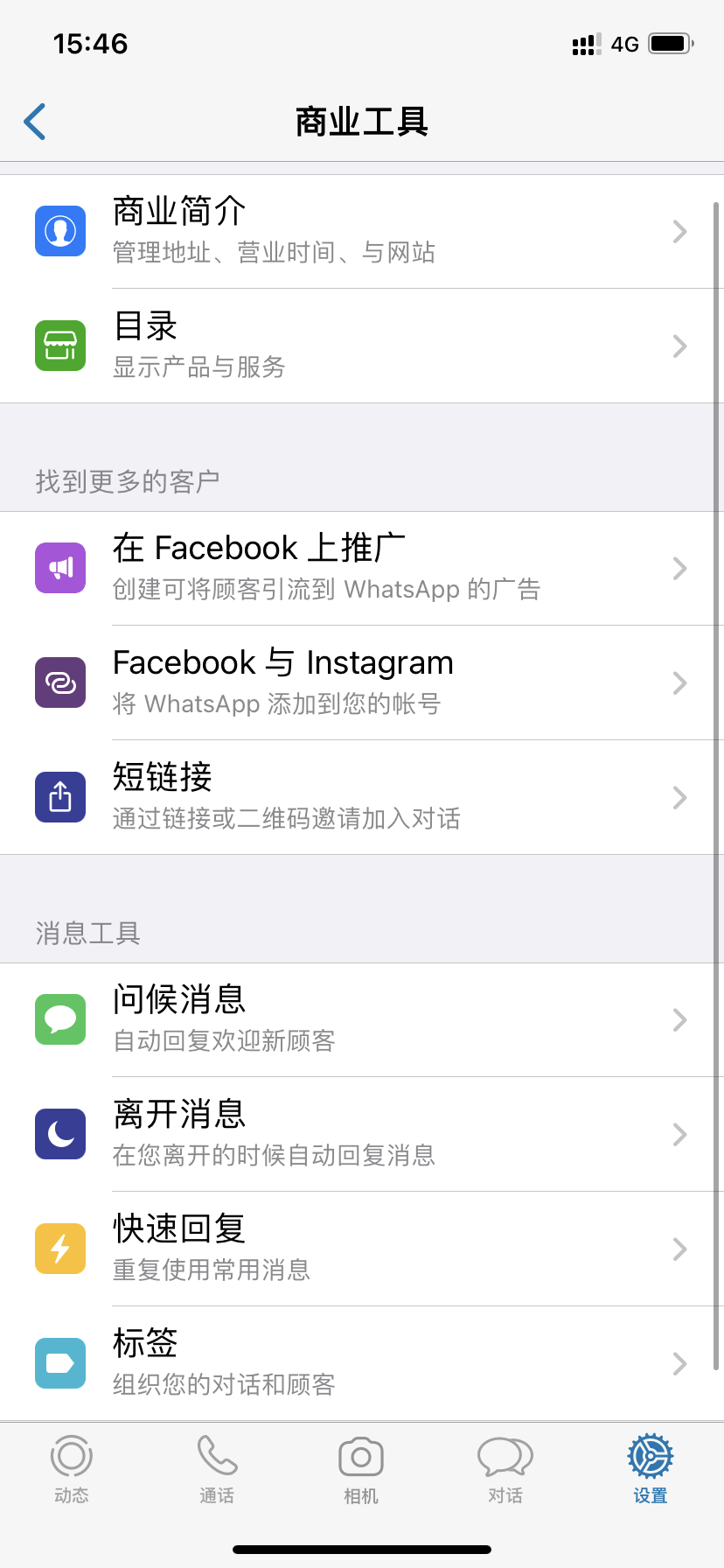Open the 商业简介 profile icon
The width and height of the screenshot is (724, 1568).
pyautogui.click(x=59, y=231)
